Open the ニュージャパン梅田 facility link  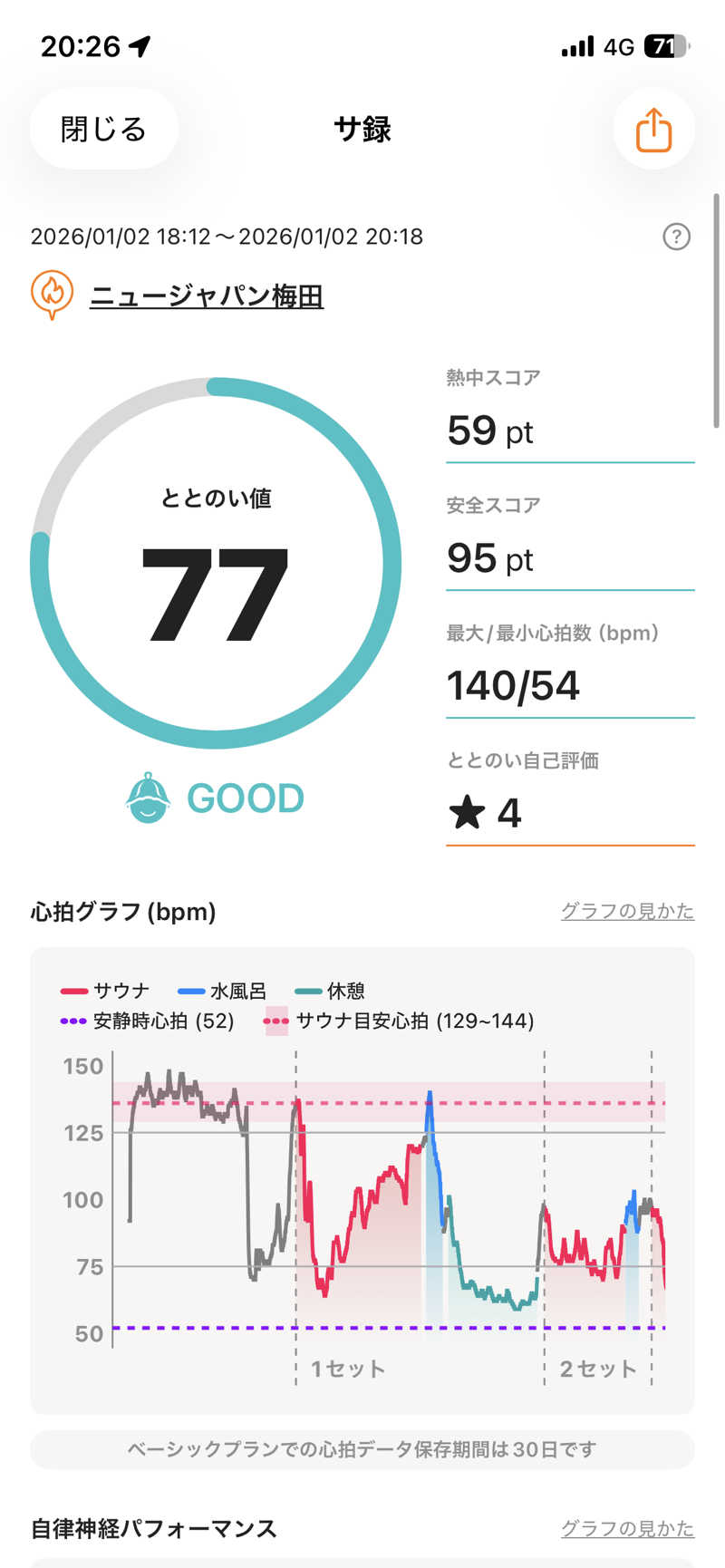(207, 295)
